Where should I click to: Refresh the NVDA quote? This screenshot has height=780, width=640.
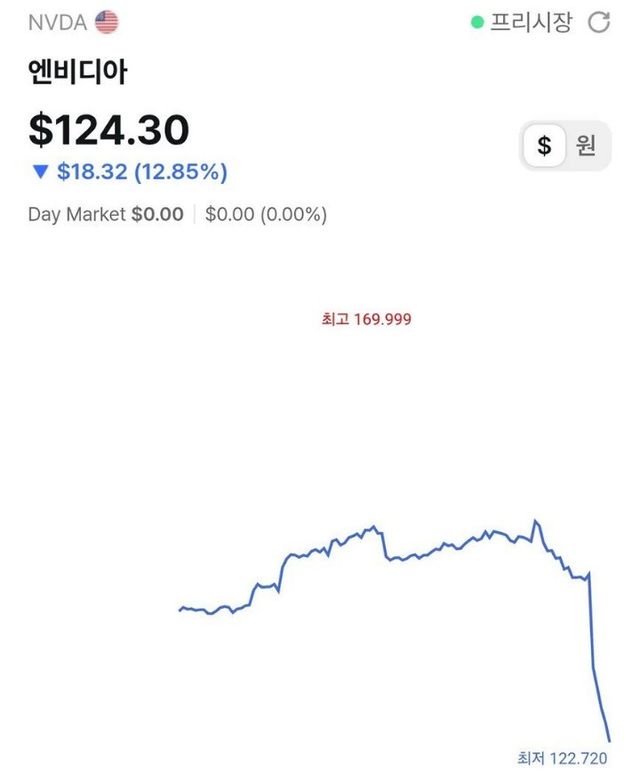coord(598,22)
